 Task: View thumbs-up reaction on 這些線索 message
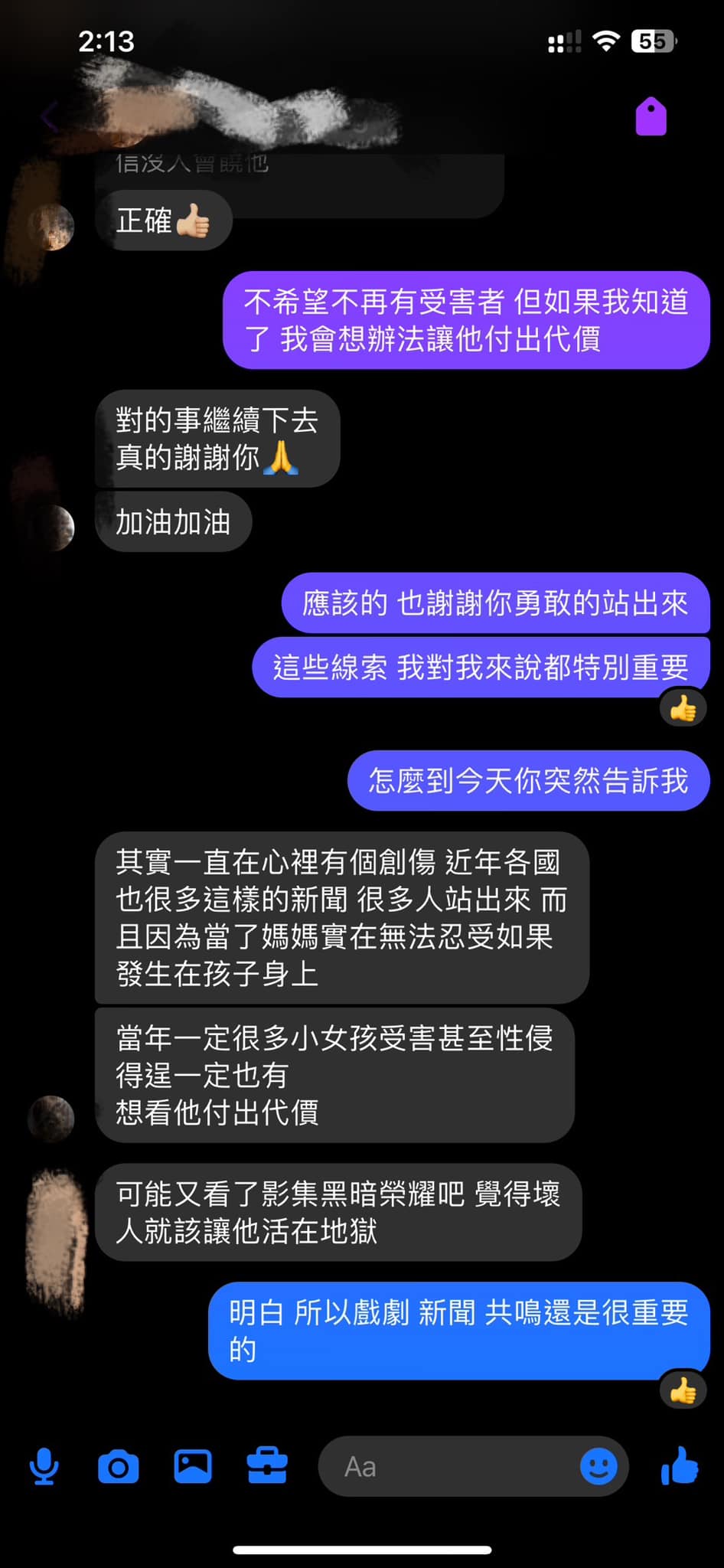[683, 709]
